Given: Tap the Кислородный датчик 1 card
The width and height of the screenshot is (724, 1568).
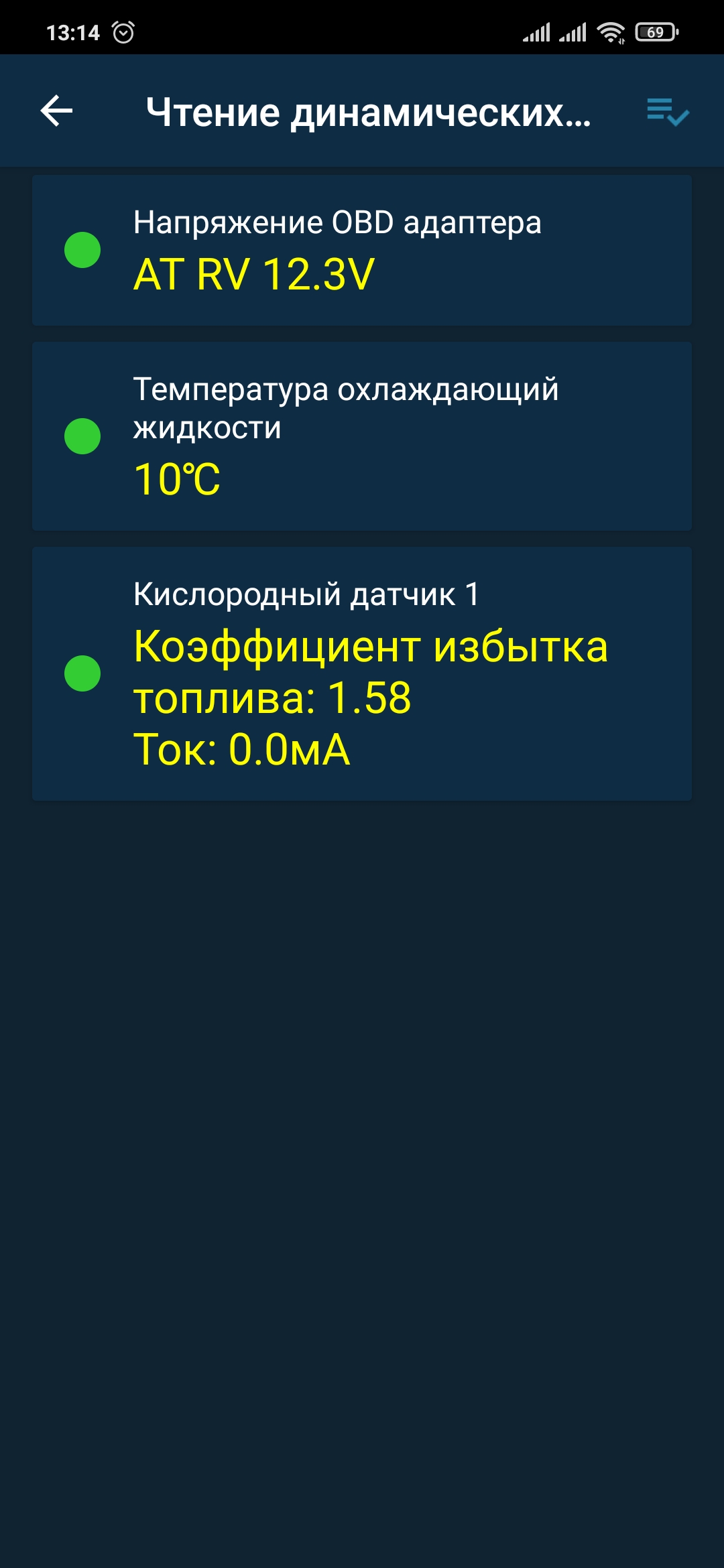Looking at the screenshot, I should (x=362, y=673).
